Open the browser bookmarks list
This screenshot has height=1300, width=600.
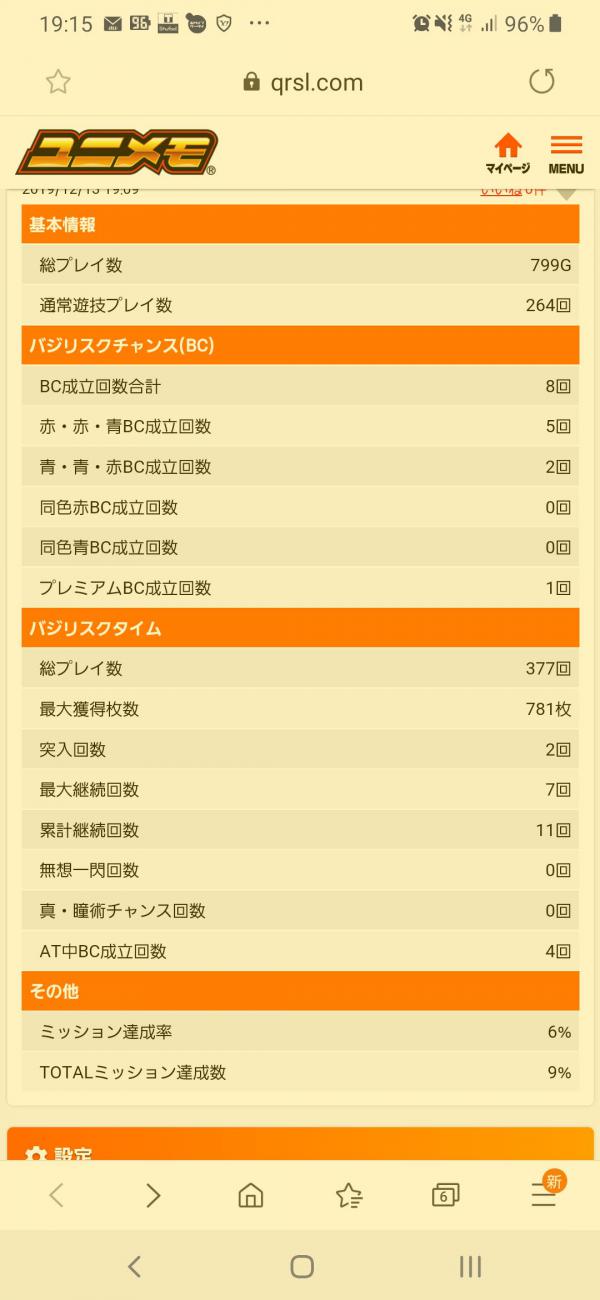[348, 1195]
